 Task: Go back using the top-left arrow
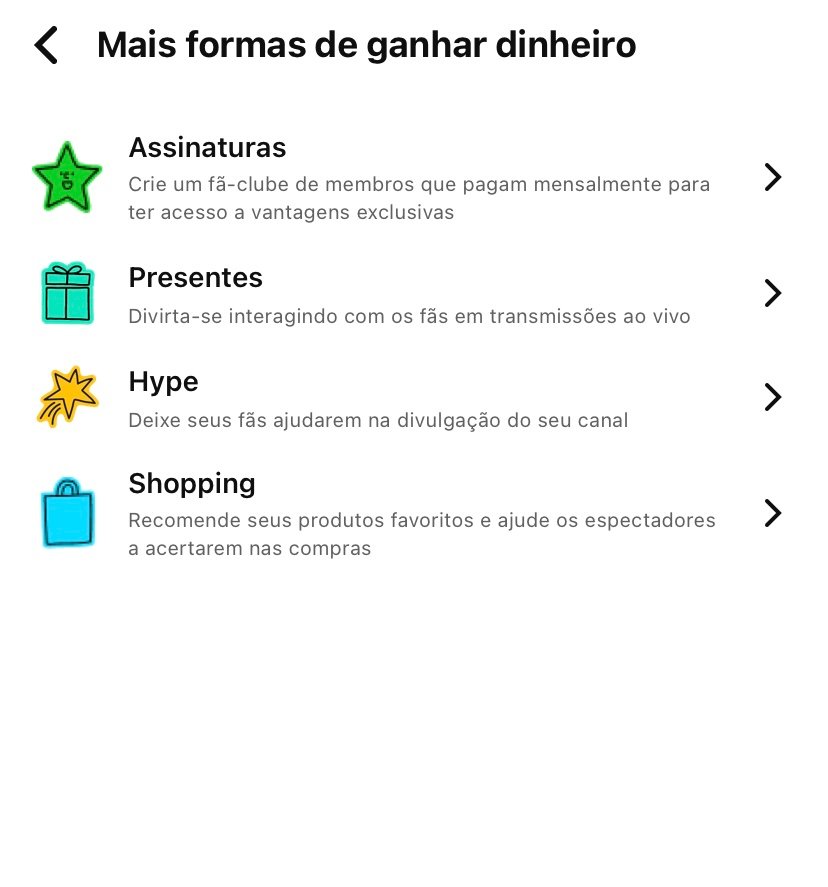[x=46, y=45]
